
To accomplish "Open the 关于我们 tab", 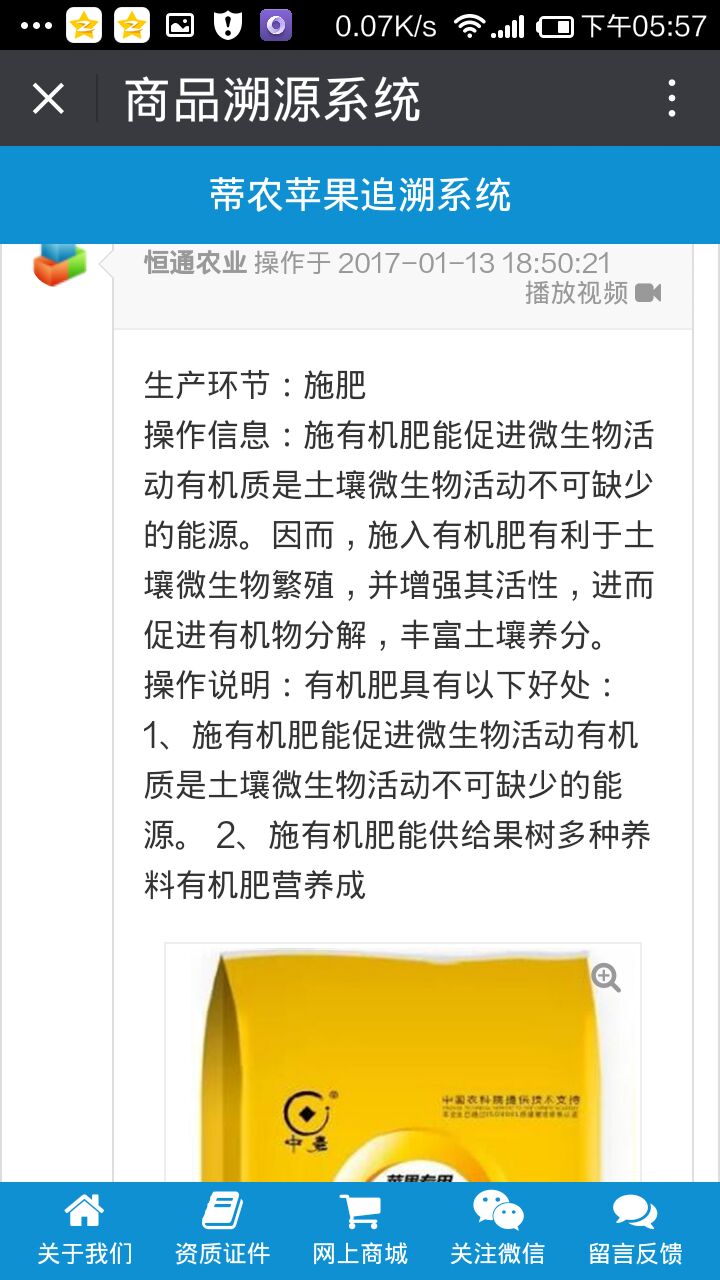I will click(84, 1231).
